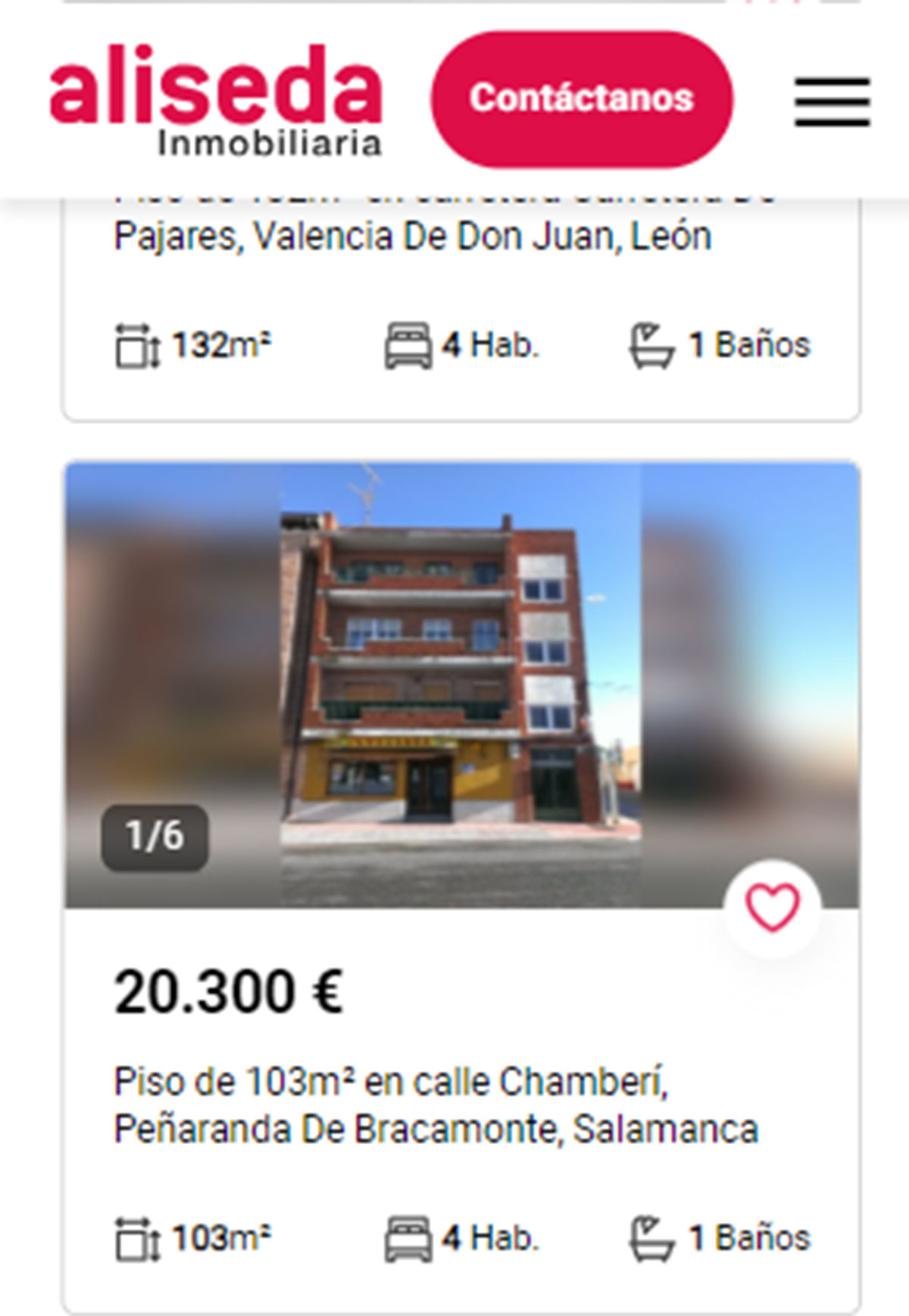Open the hamburger navigation menu
This screenshot has width=909, height=1316.
click(831, 101)
